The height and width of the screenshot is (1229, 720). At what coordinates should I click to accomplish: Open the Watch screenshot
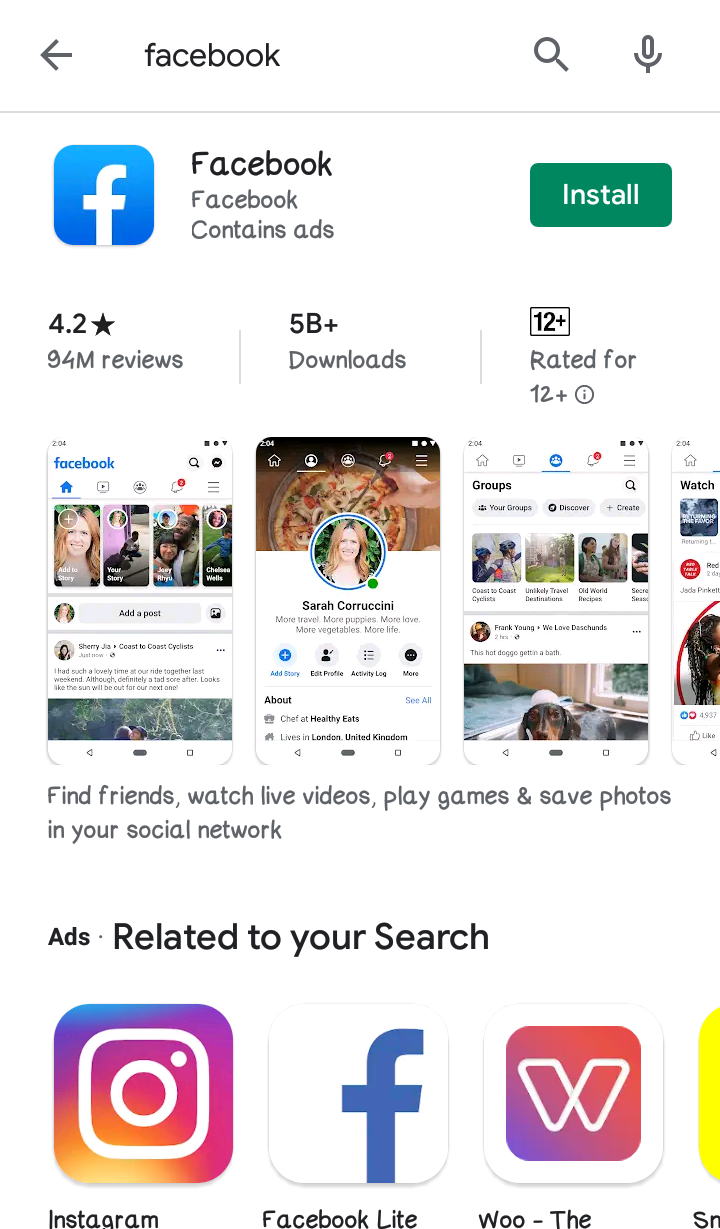click(x=697, y=600)
